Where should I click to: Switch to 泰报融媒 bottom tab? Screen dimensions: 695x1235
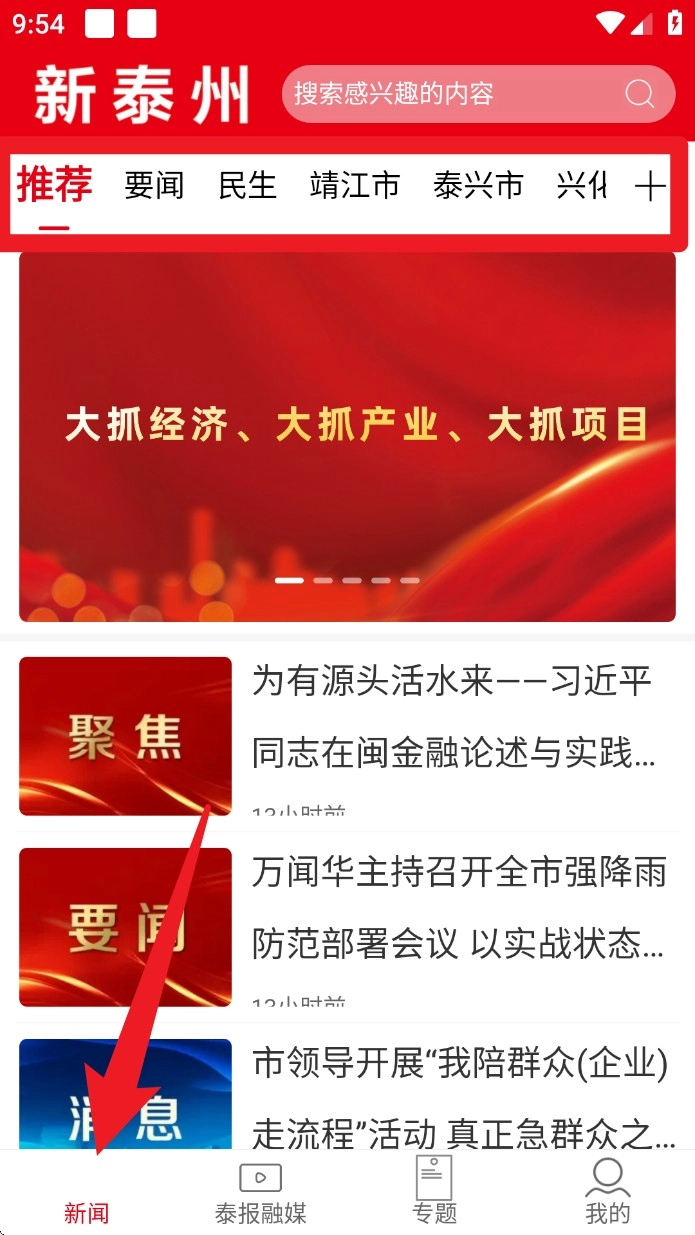pyautogui.click(x=260, y=1195)
